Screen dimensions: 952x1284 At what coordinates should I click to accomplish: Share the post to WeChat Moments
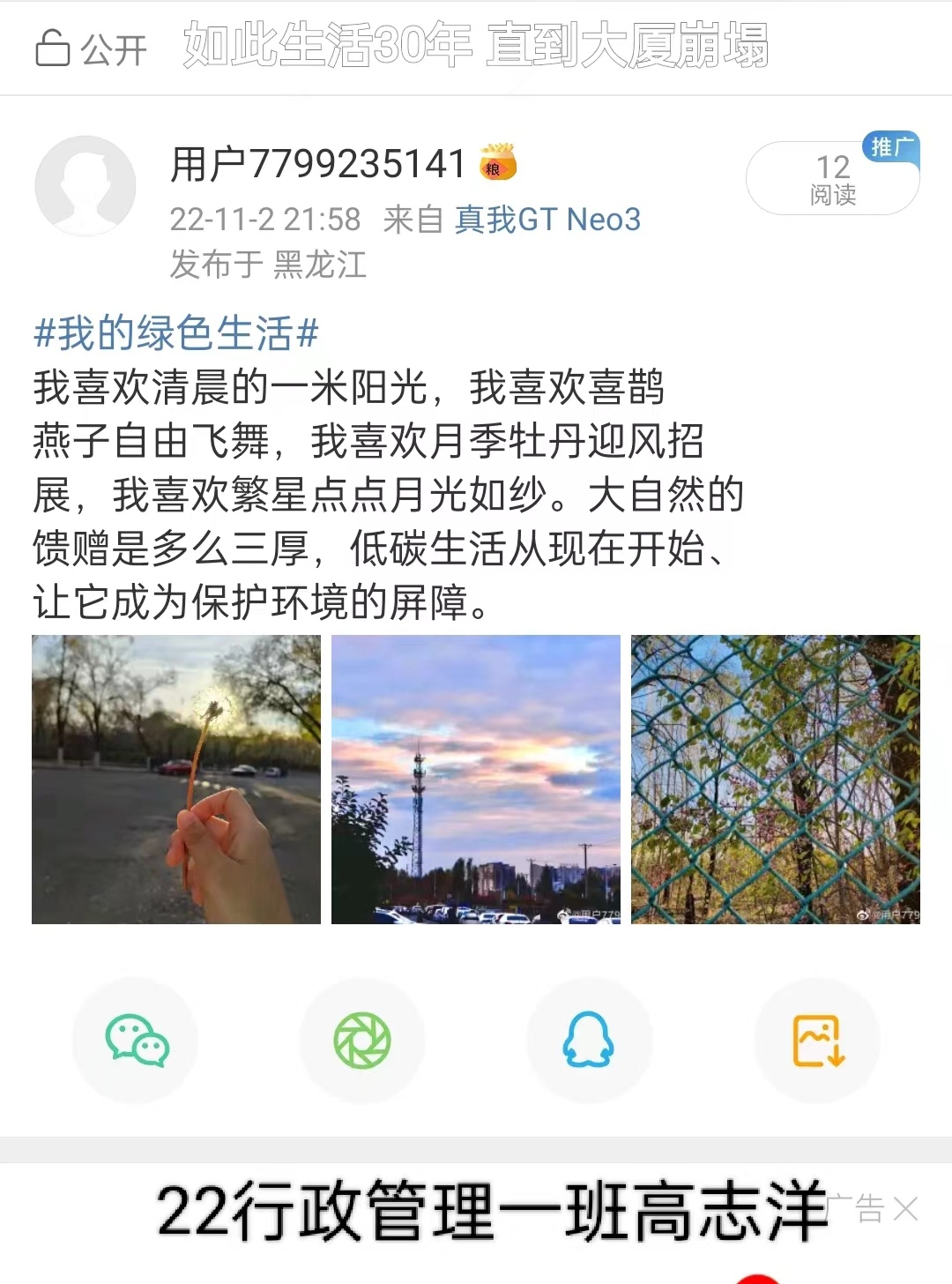click(362, 1041)
